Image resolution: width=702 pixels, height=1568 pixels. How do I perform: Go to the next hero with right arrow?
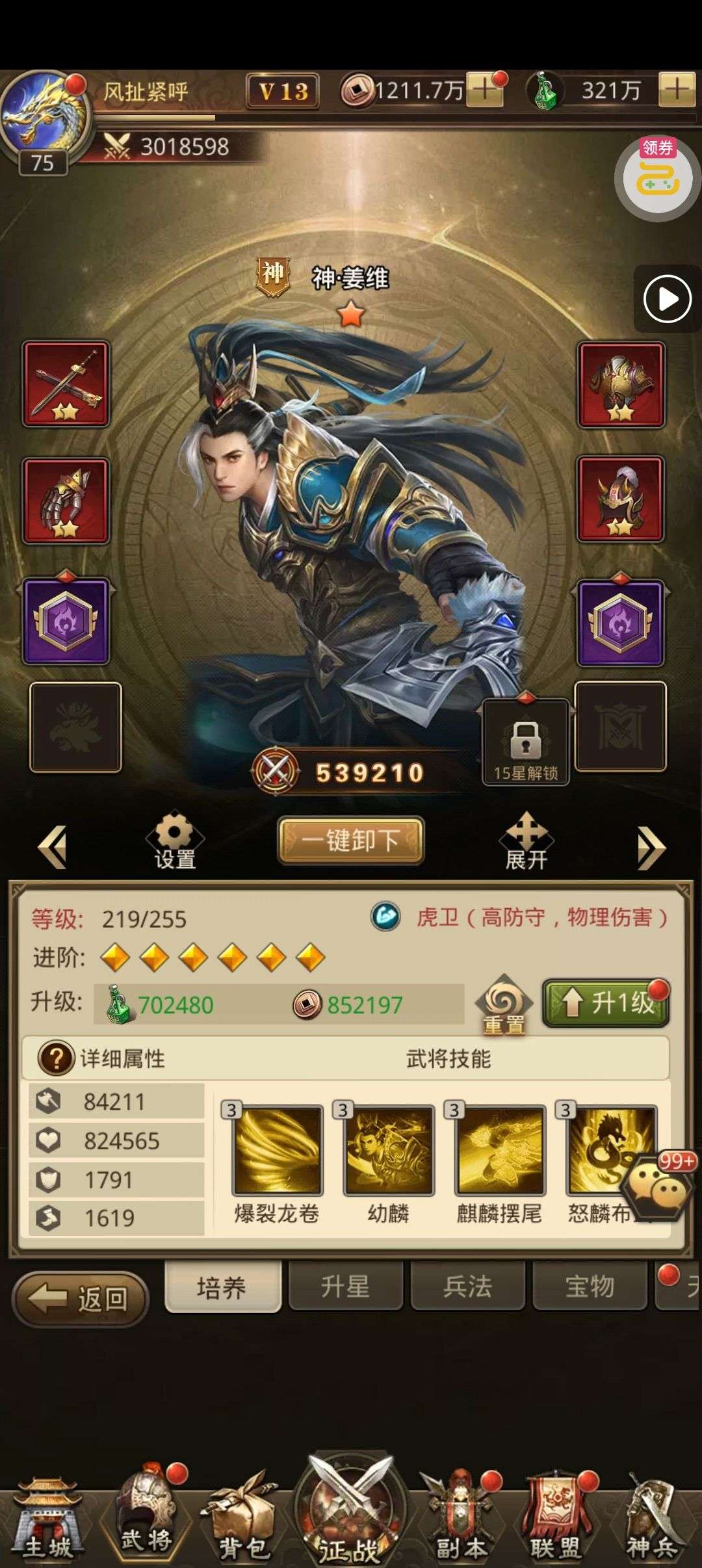pyautogui.click(x=651, y=847)
